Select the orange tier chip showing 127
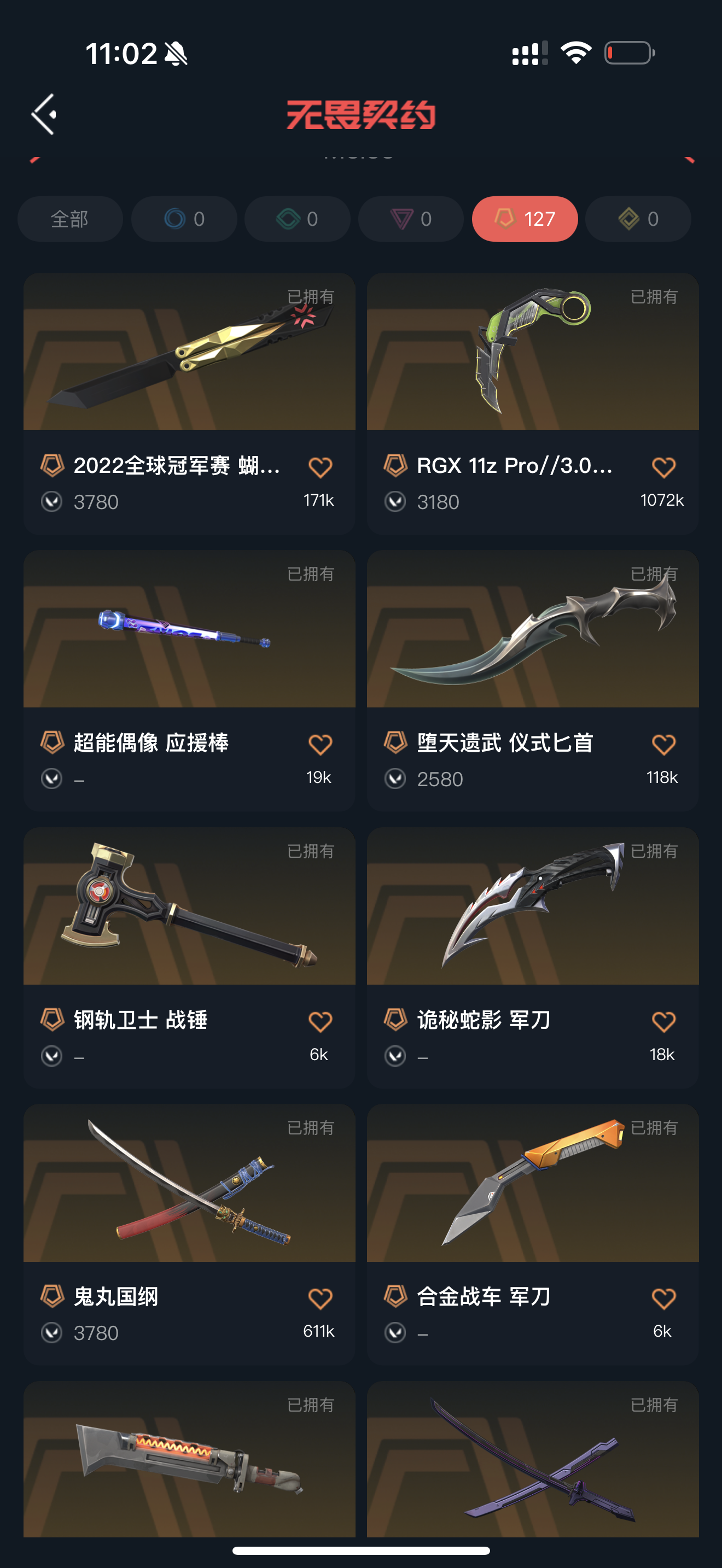This screenshot has width=722, height=1568. pos(525,219)
